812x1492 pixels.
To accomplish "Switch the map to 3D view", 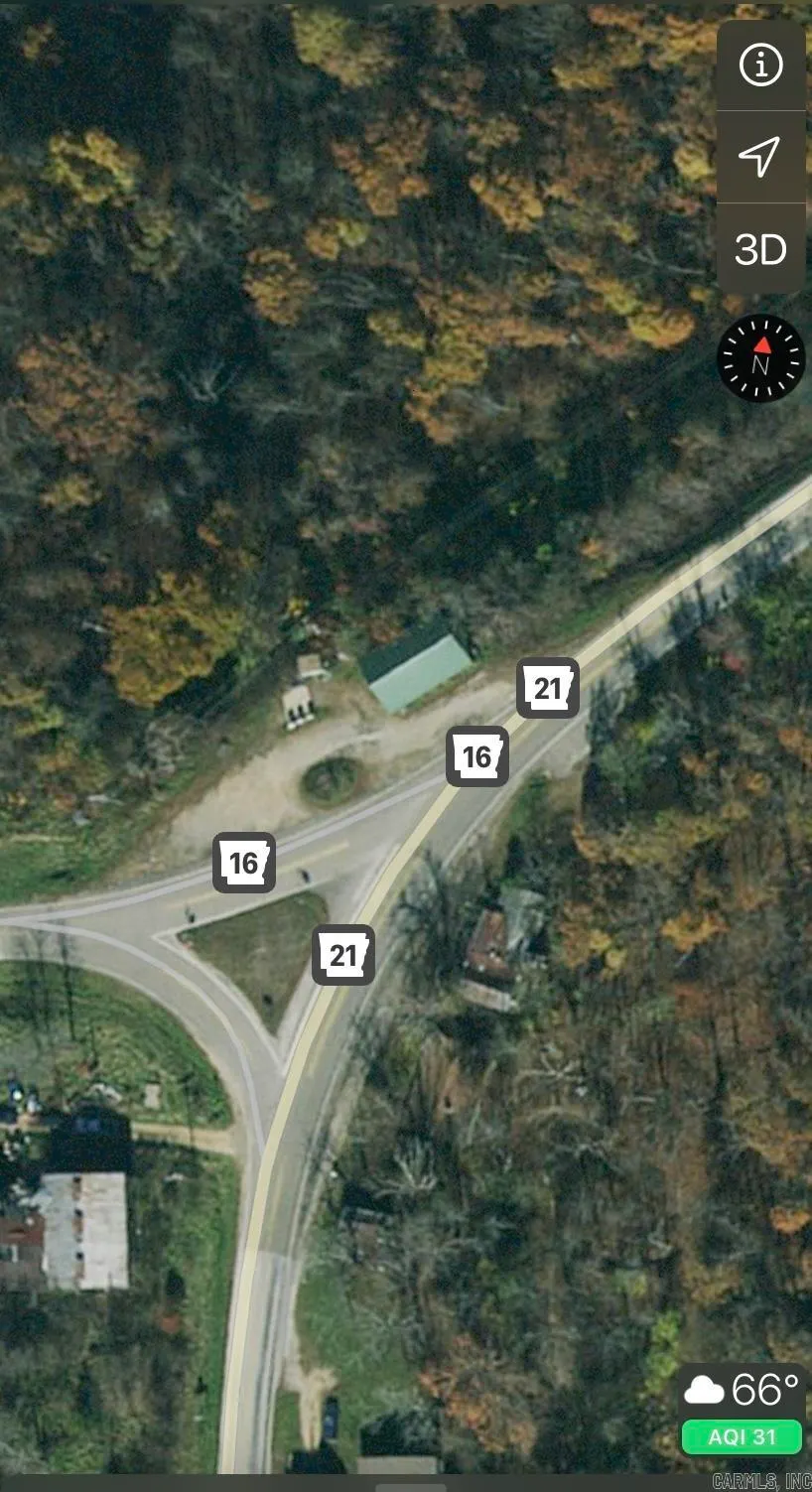I will coord(760,249).
